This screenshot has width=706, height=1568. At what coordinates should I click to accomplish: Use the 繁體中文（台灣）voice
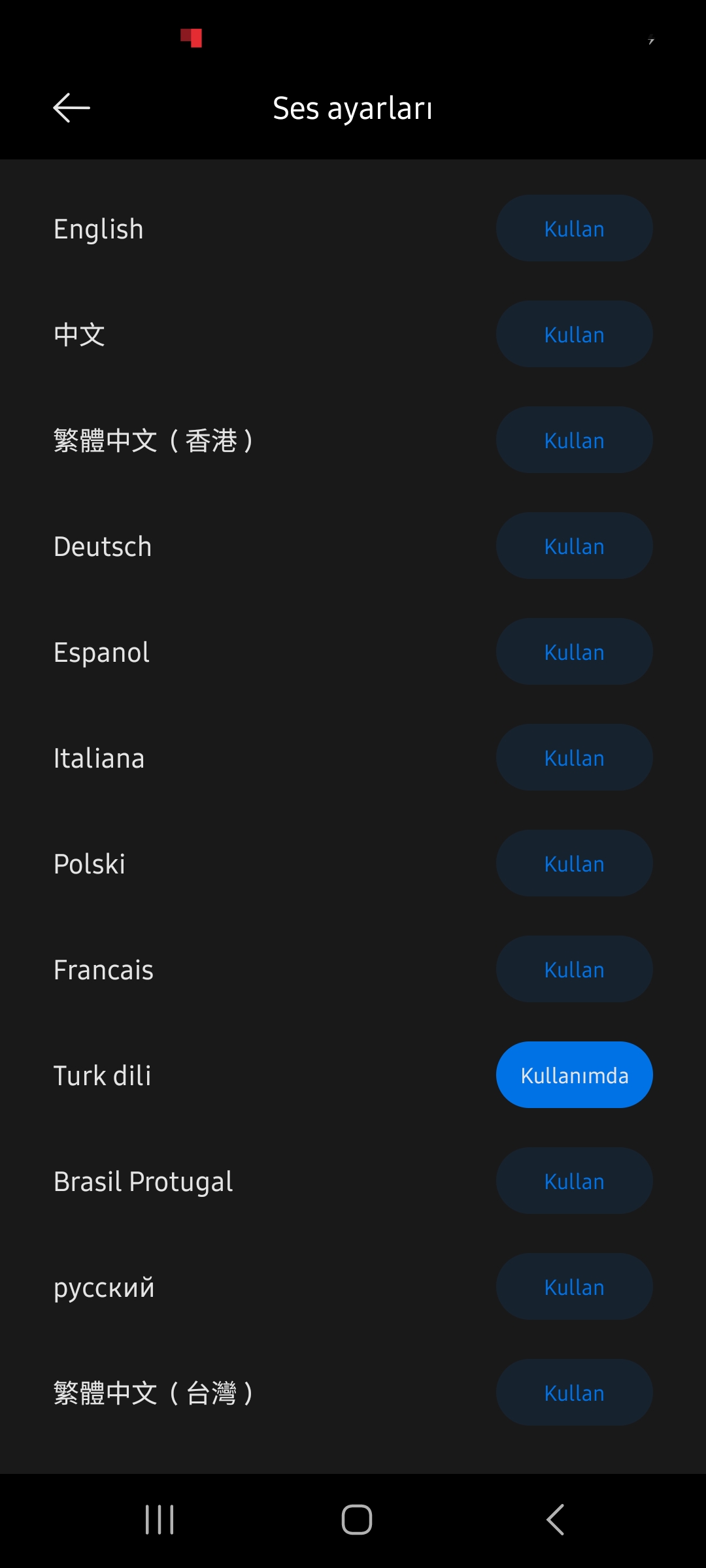[574, 1393]
